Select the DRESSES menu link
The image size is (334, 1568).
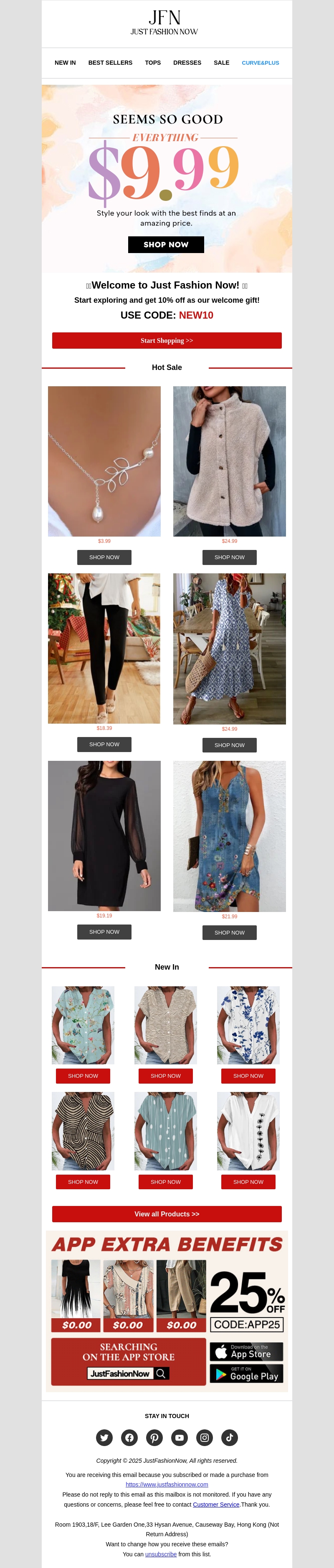187,63
